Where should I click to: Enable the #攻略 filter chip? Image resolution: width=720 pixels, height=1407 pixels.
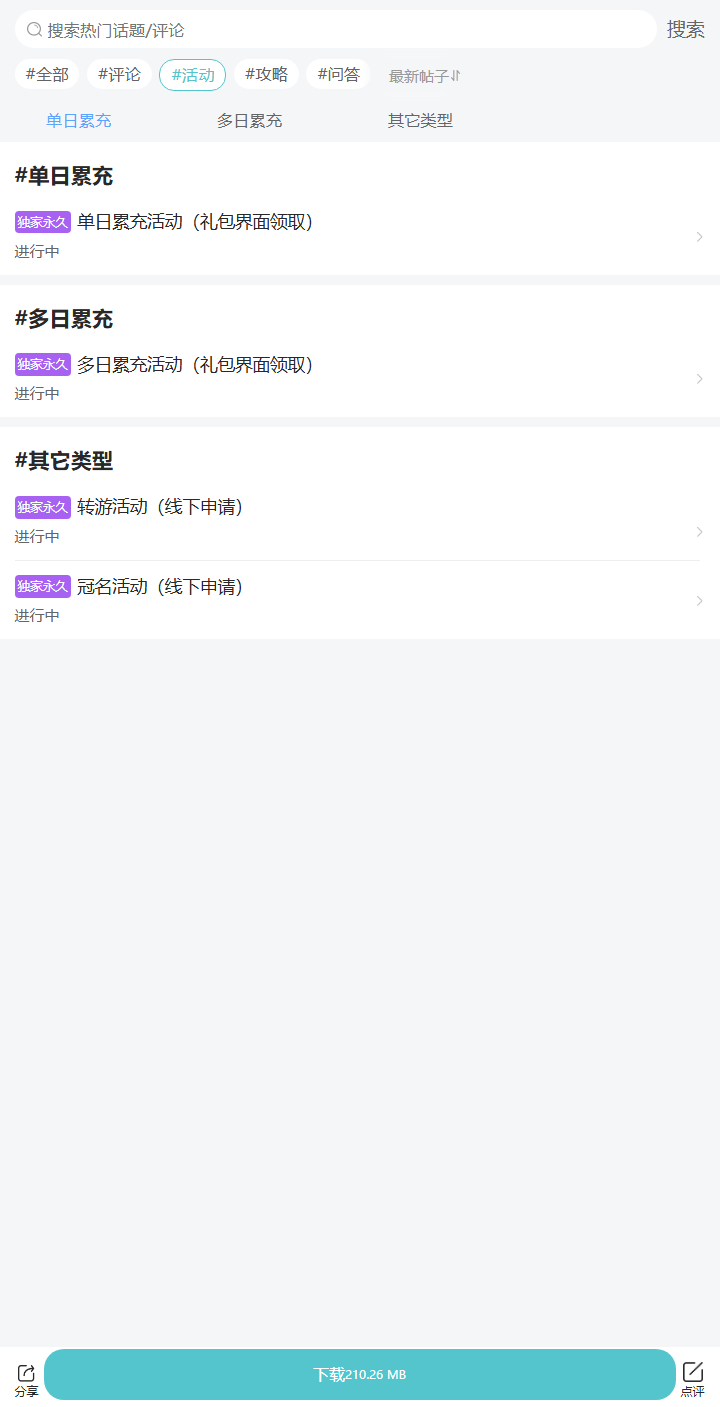pos(265,74)
